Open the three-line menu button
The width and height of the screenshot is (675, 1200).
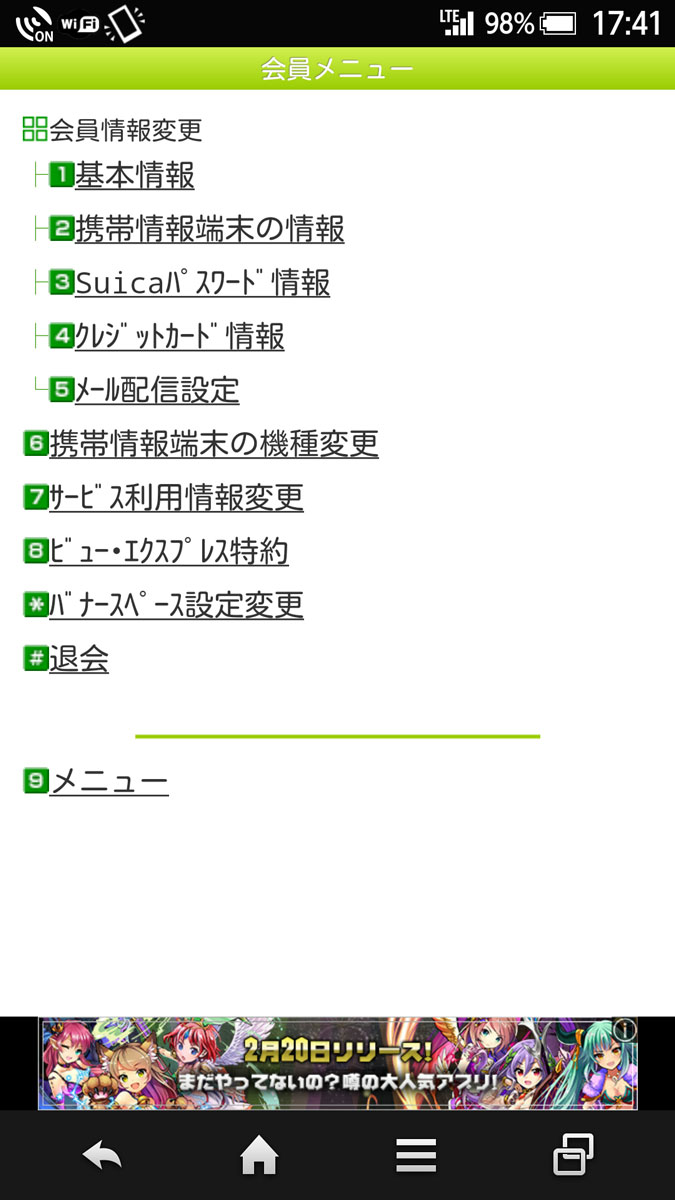tap(416, 1157)
